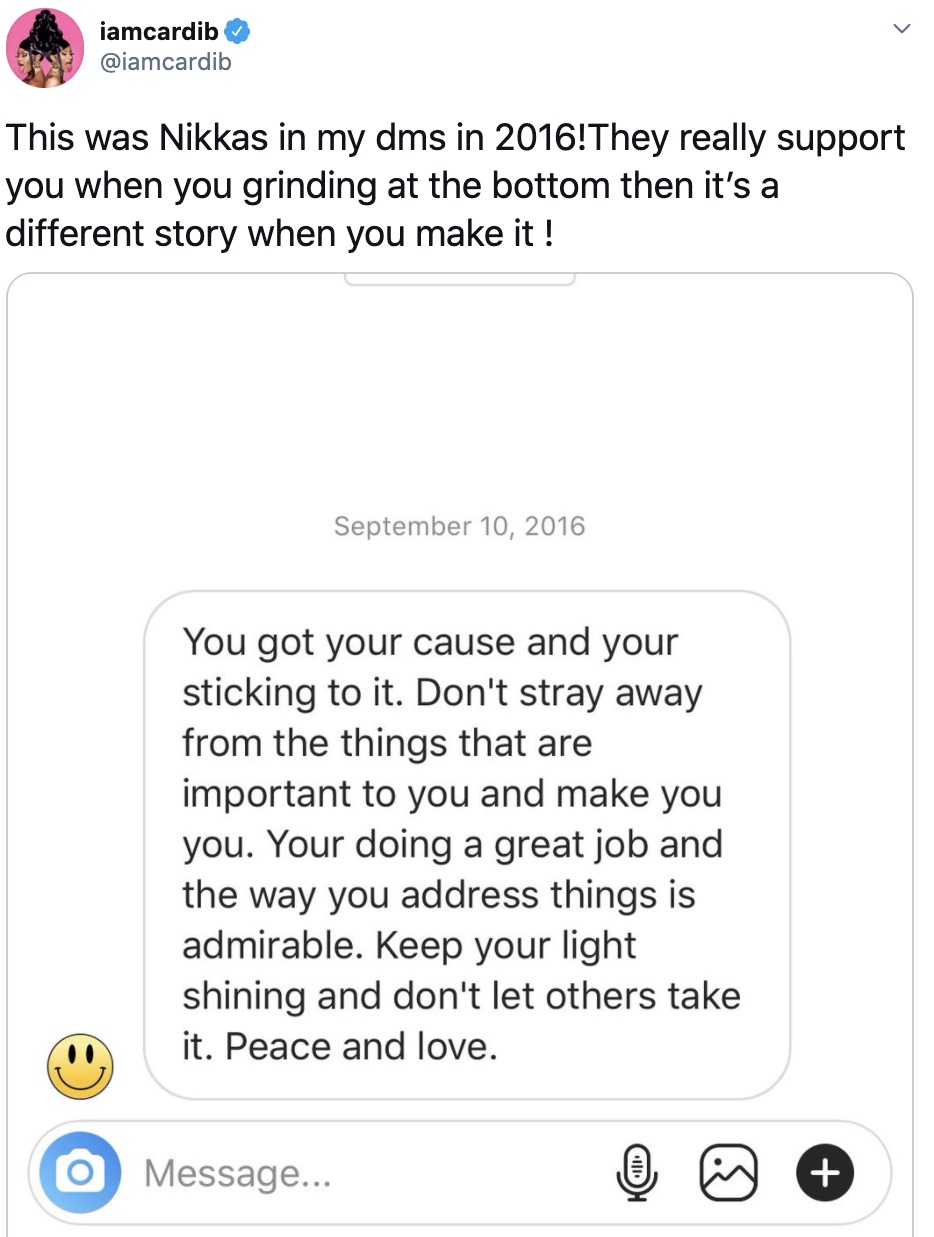Open the tweet options chevron

(x=901, y=31)
